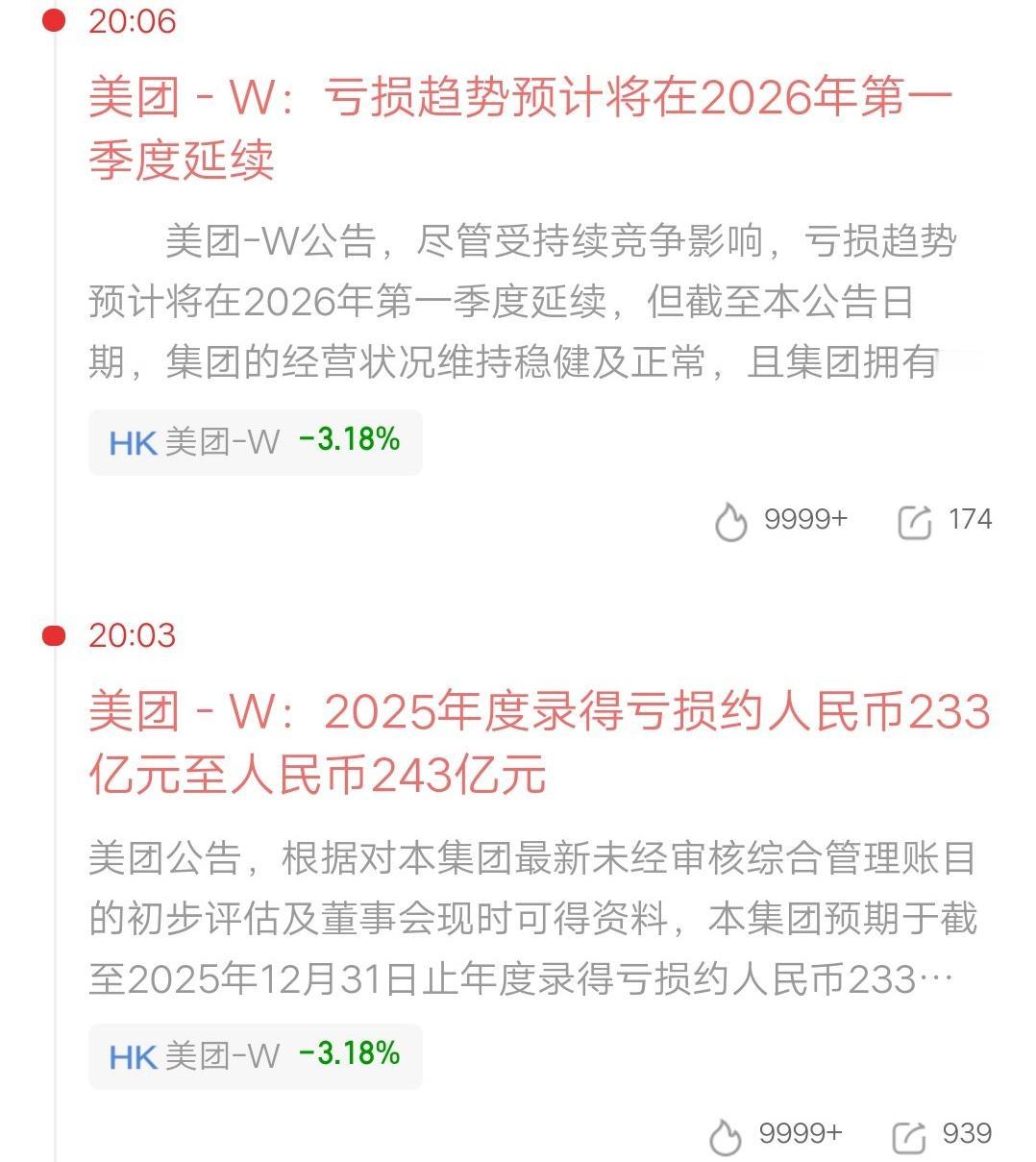Select the 20:06 timestamp entry

[133, 21]
